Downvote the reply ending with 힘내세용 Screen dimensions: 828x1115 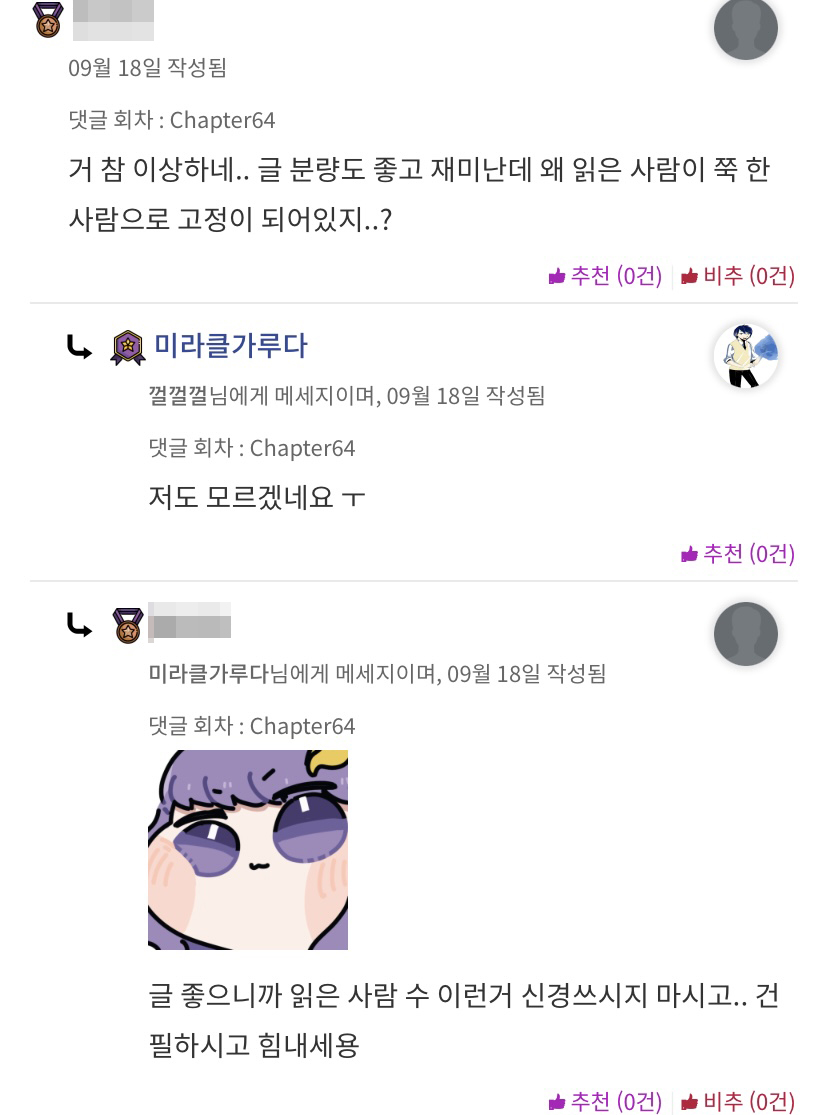[738, 1101]
